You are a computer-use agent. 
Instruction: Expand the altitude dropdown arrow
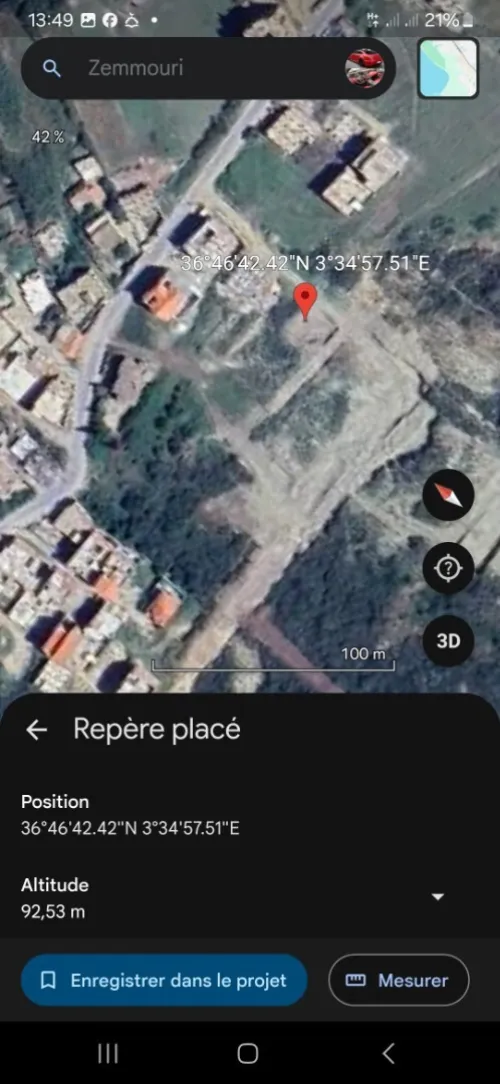click(x=437, y=897)
